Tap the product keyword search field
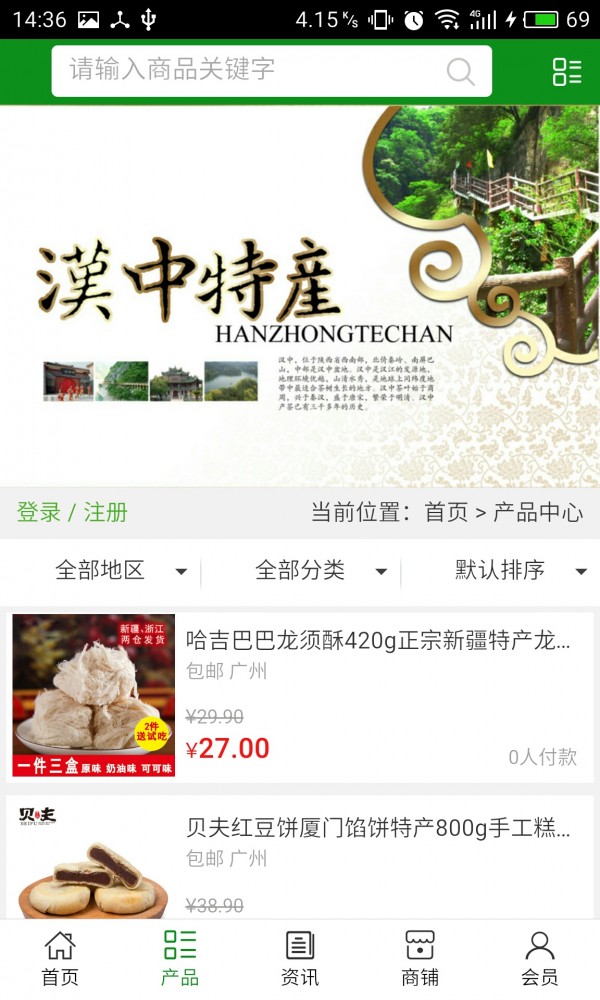 (250, 70)
